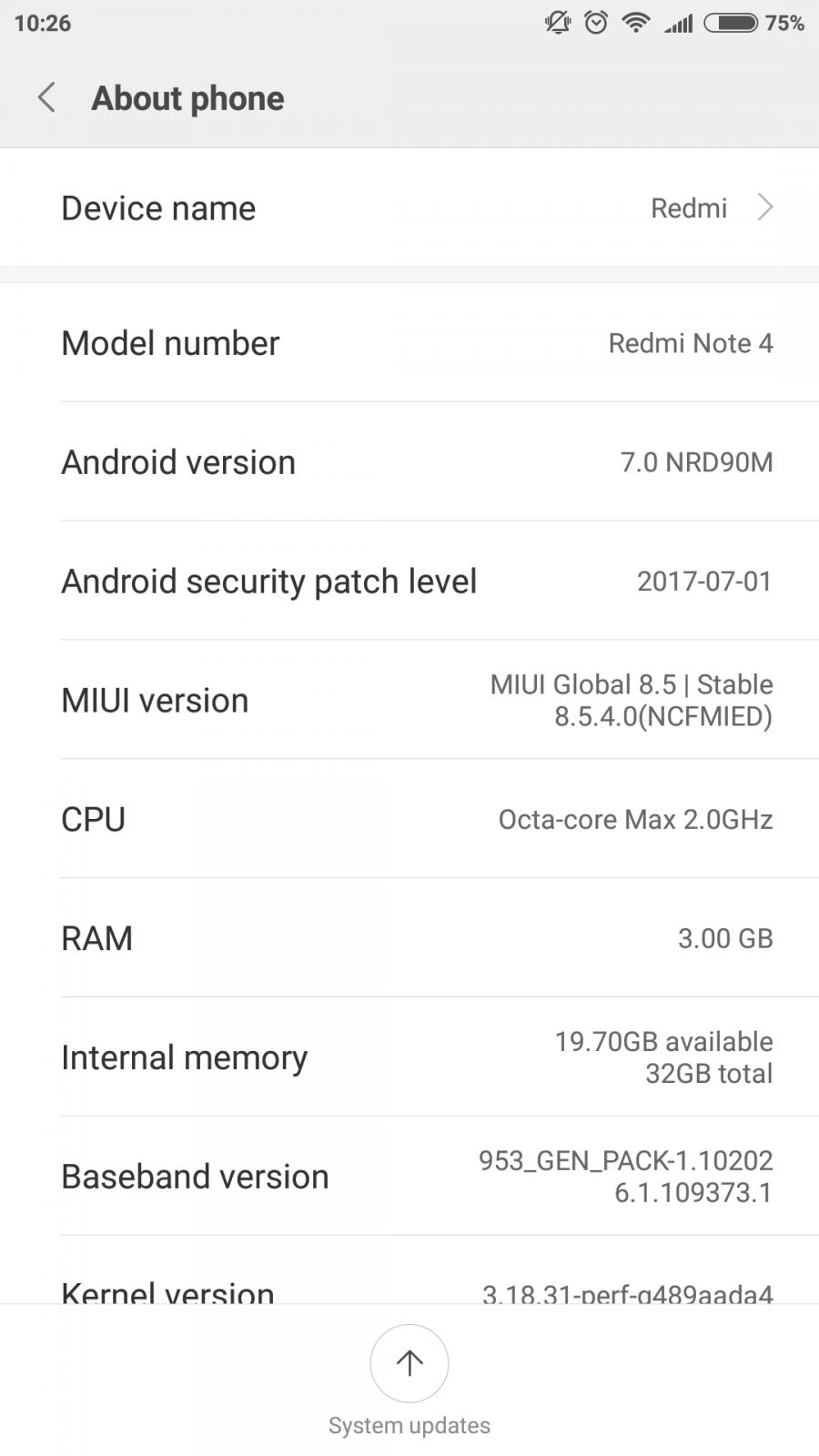Tap the Baseband version row

(x=409, y=1178)
